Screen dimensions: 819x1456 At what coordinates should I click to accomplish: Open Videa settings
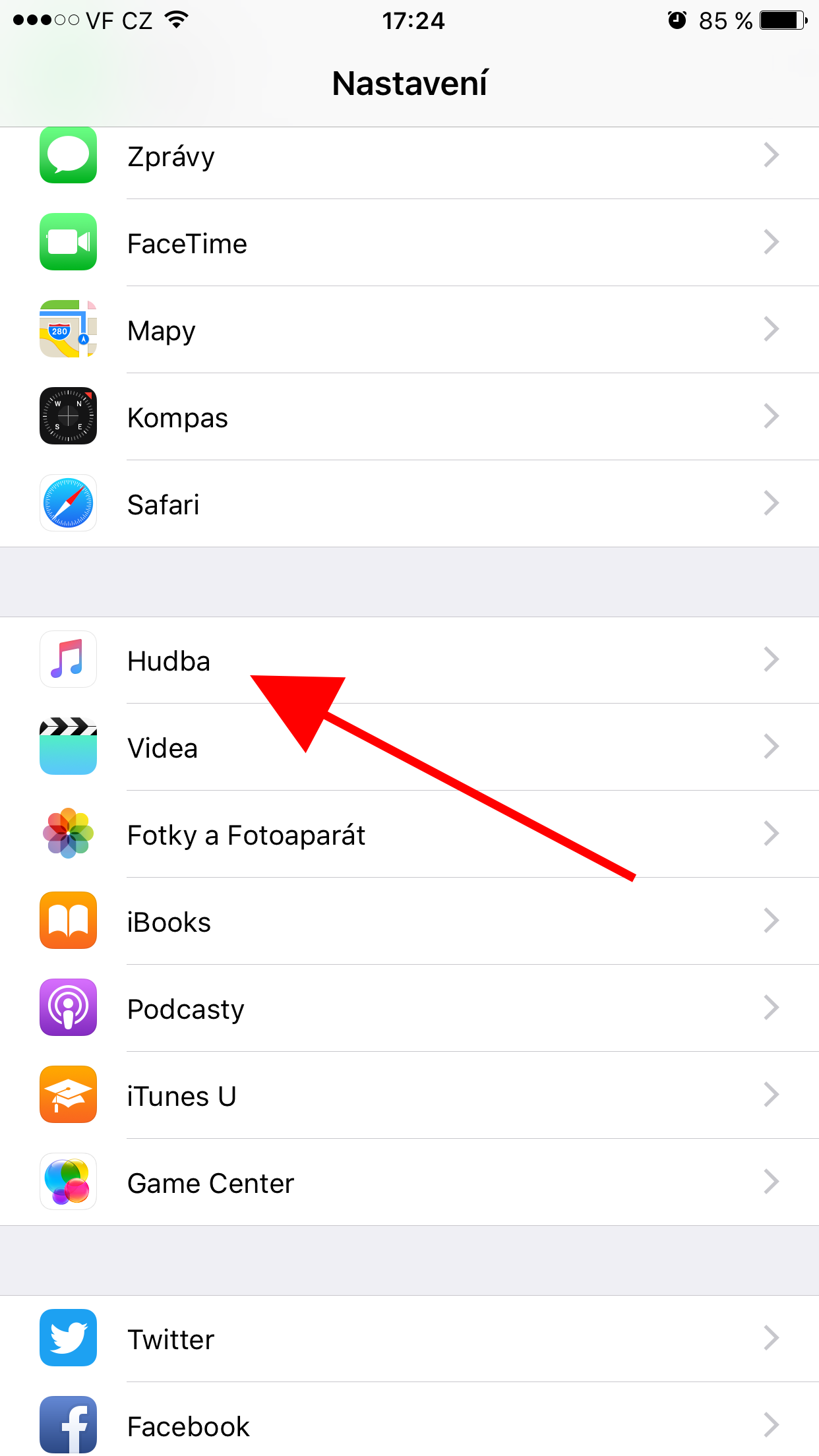click(409, 748)
